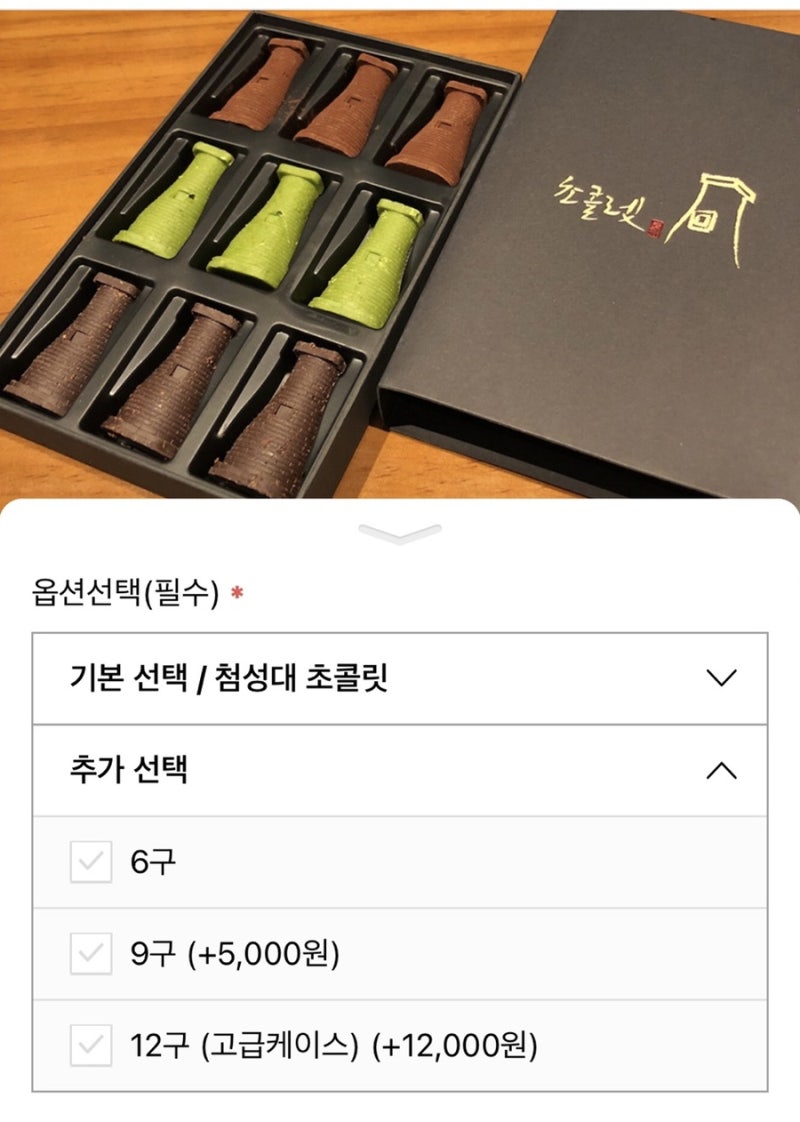Tap the chocolate product photo
The height and width of the screenshot is (1122, 800).
(400, 254)
